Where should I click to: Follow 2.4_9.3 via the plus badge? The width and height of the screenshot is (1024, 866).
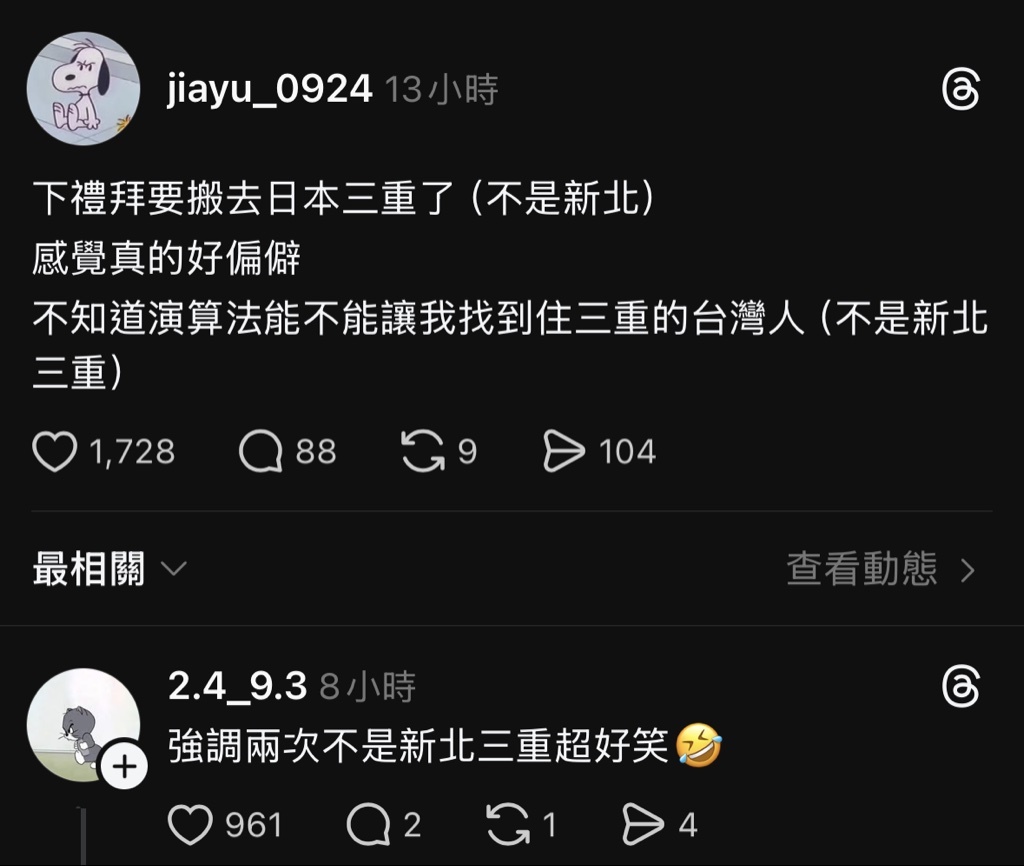(124, 767)
